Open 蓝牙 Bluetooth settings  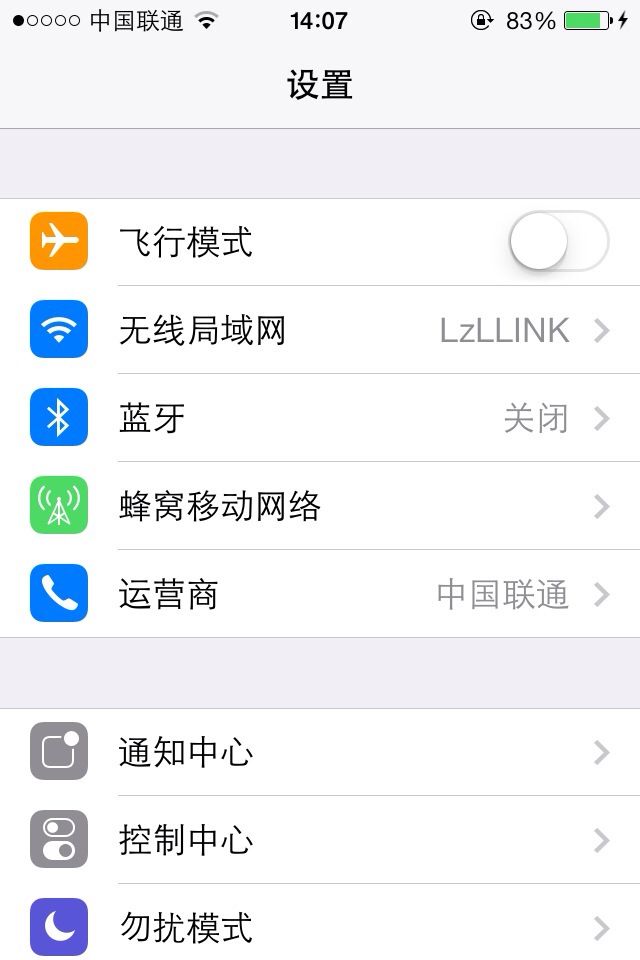pos(320,418)
